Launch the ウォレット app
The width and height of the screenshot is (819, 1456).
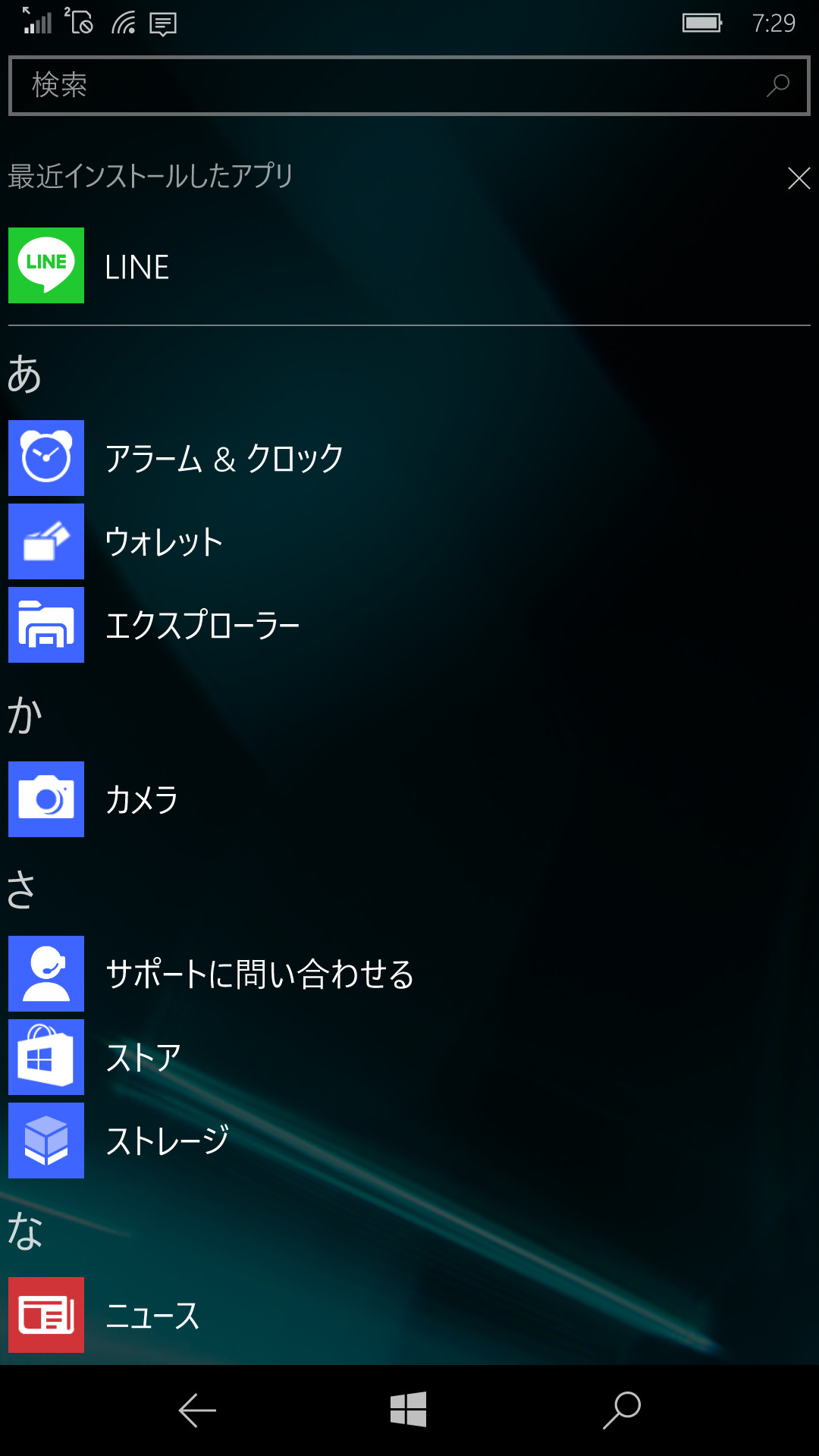163,541
